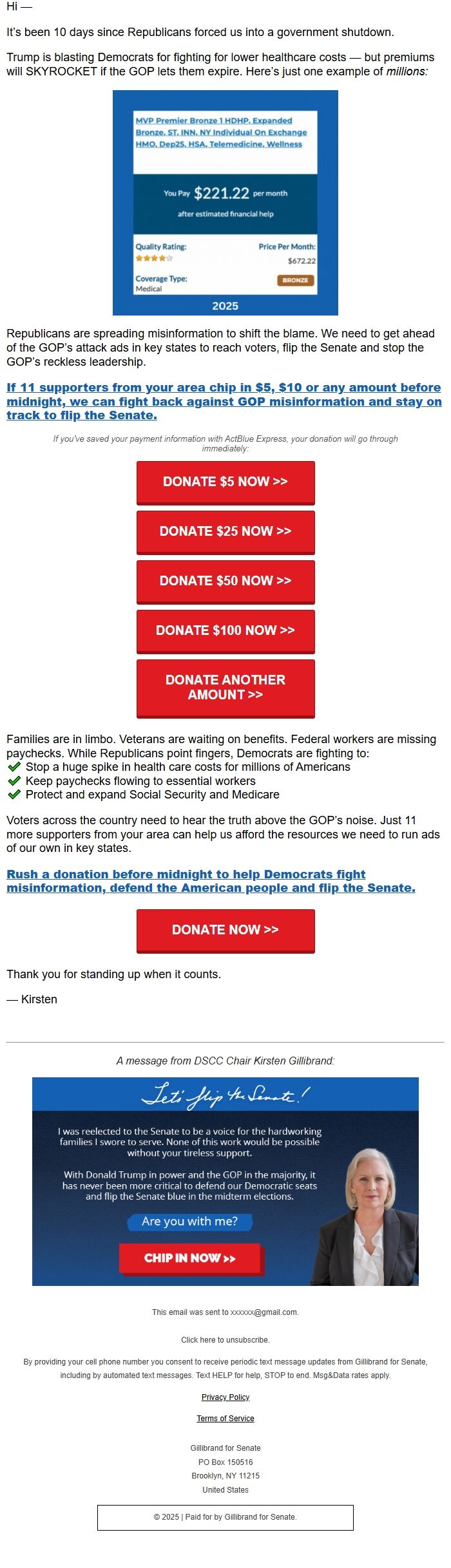Open DONATE ANOTHER AMOUNT option
451x1568 pixels.
pos(225,687)
